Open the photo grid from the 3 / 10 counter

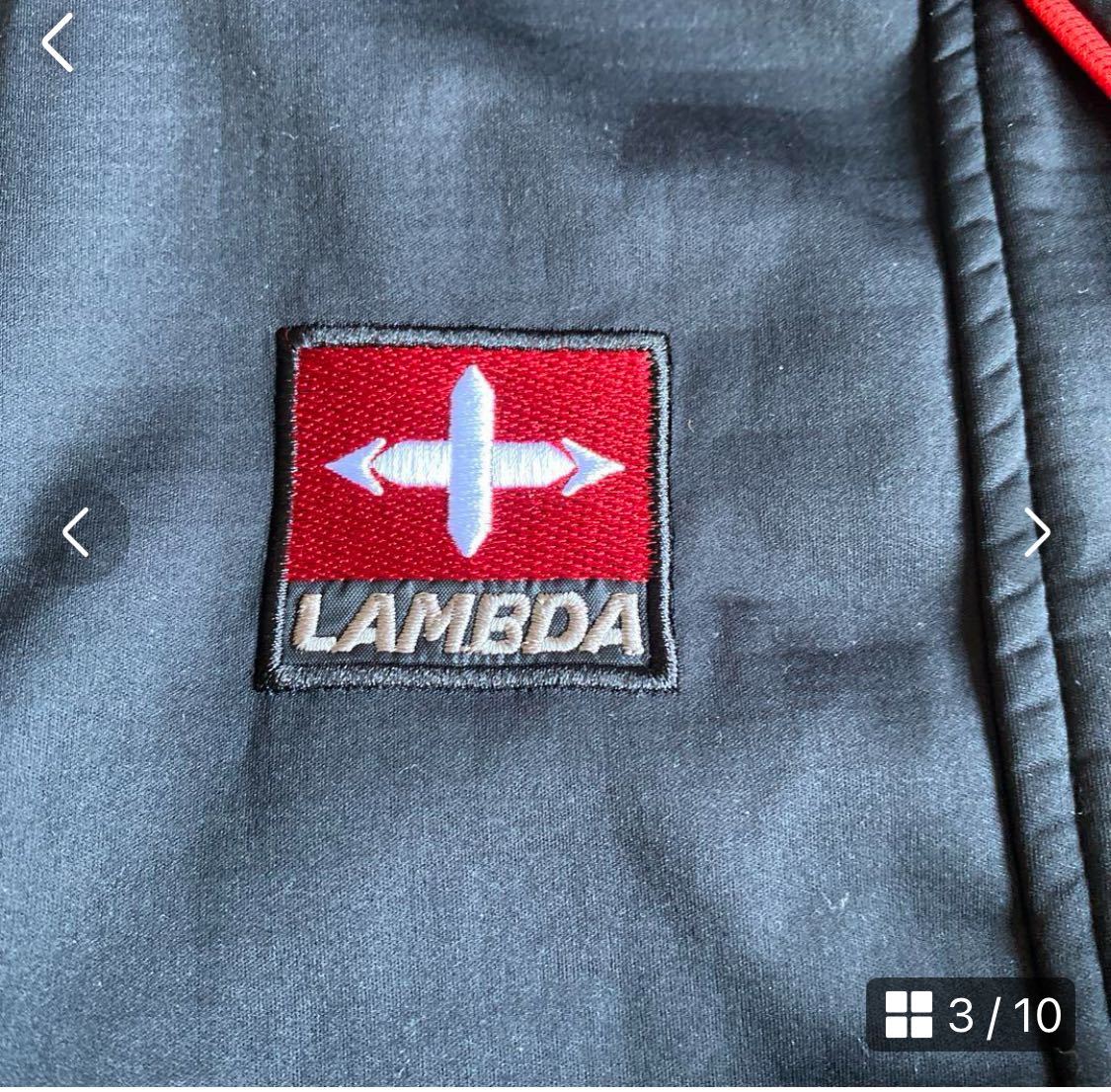point(970,1014)
